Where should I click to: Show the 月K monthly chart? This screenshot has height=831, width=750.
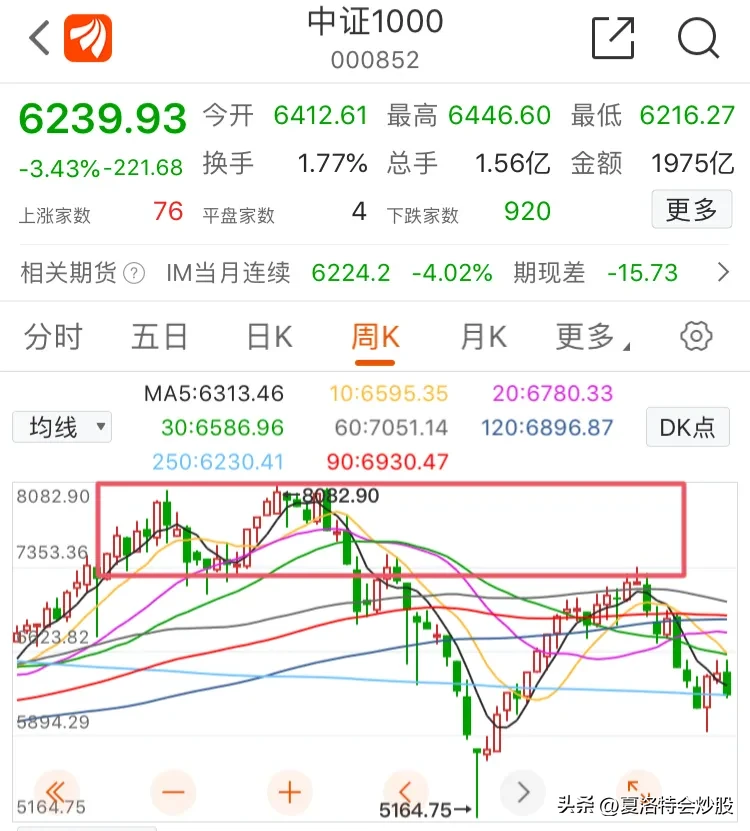tap(483, 337)
